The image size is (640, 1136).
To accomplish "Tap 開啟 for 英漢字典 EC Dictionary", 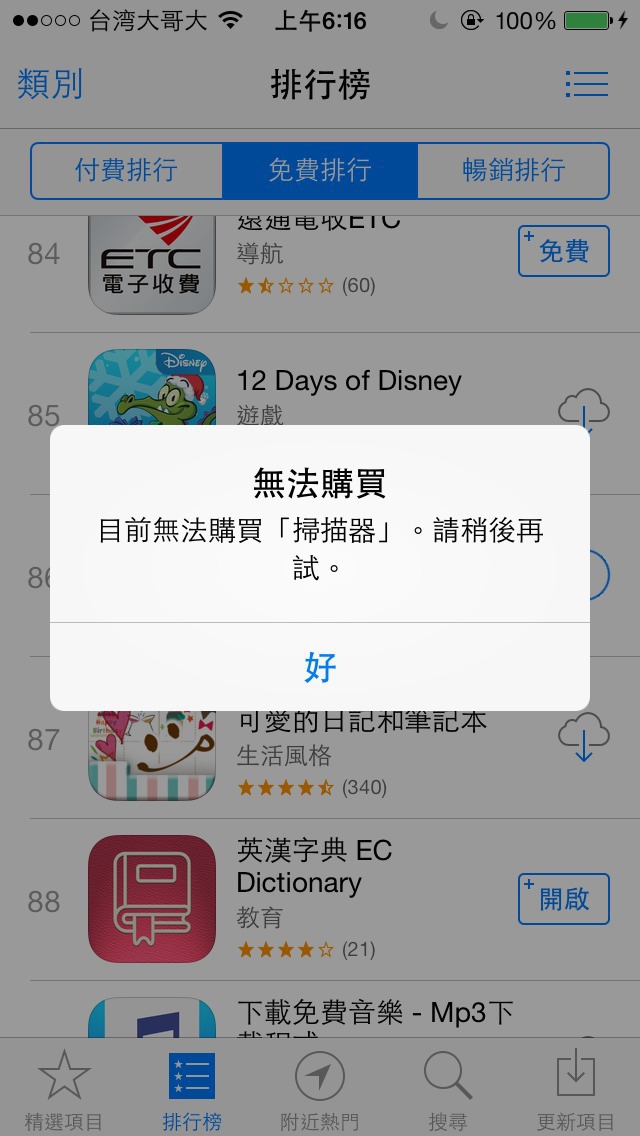I will point(564,899).
